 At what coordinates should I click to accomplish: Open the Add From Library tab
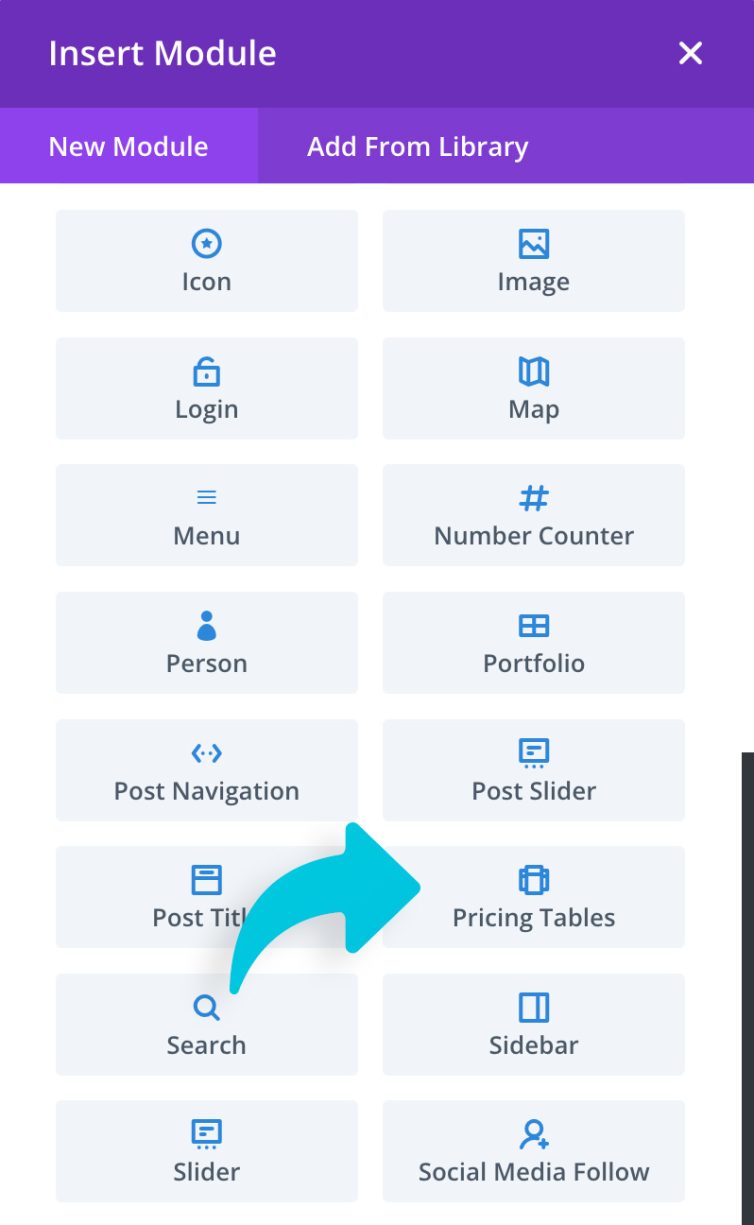[417, 146]
